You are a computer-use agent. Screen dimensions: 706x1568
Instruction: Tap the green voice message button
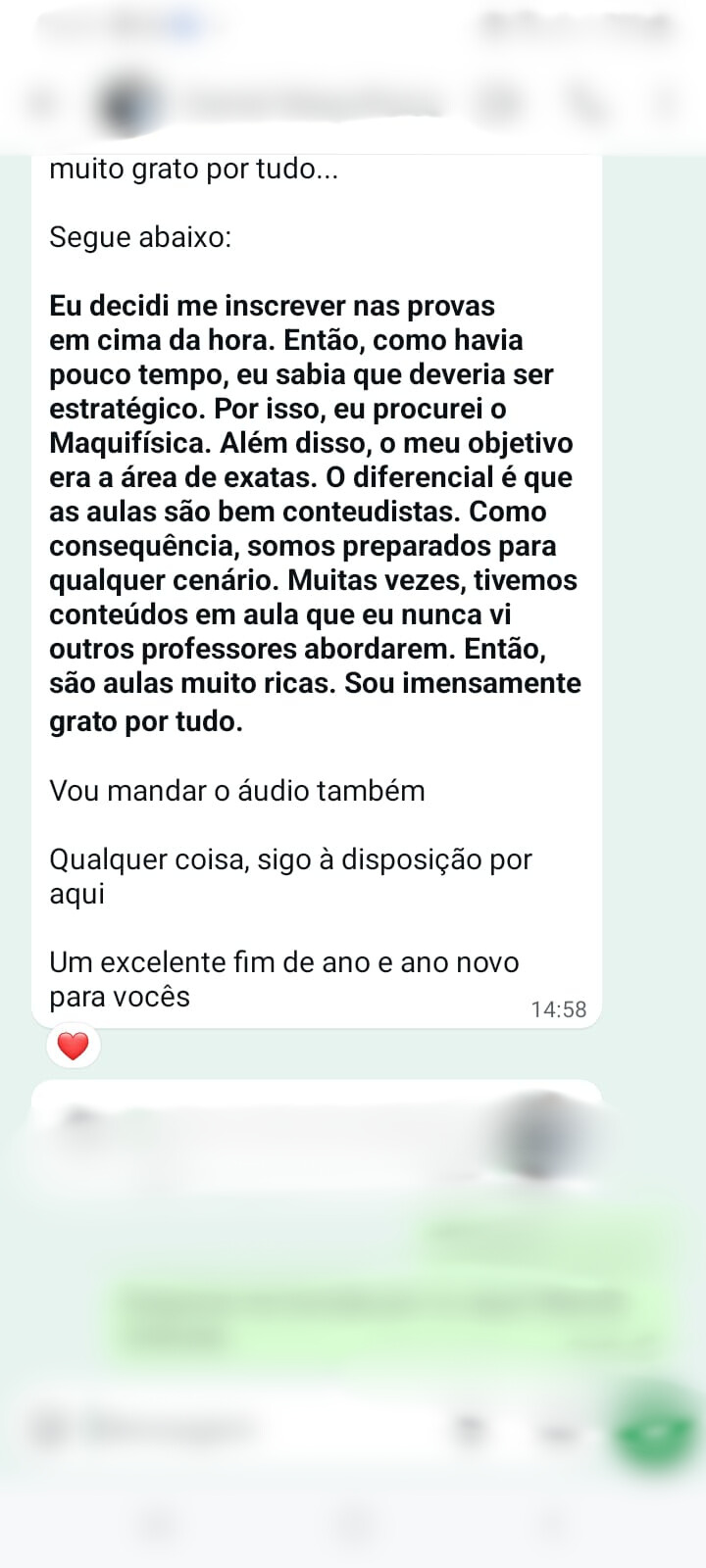(655, 1432)
